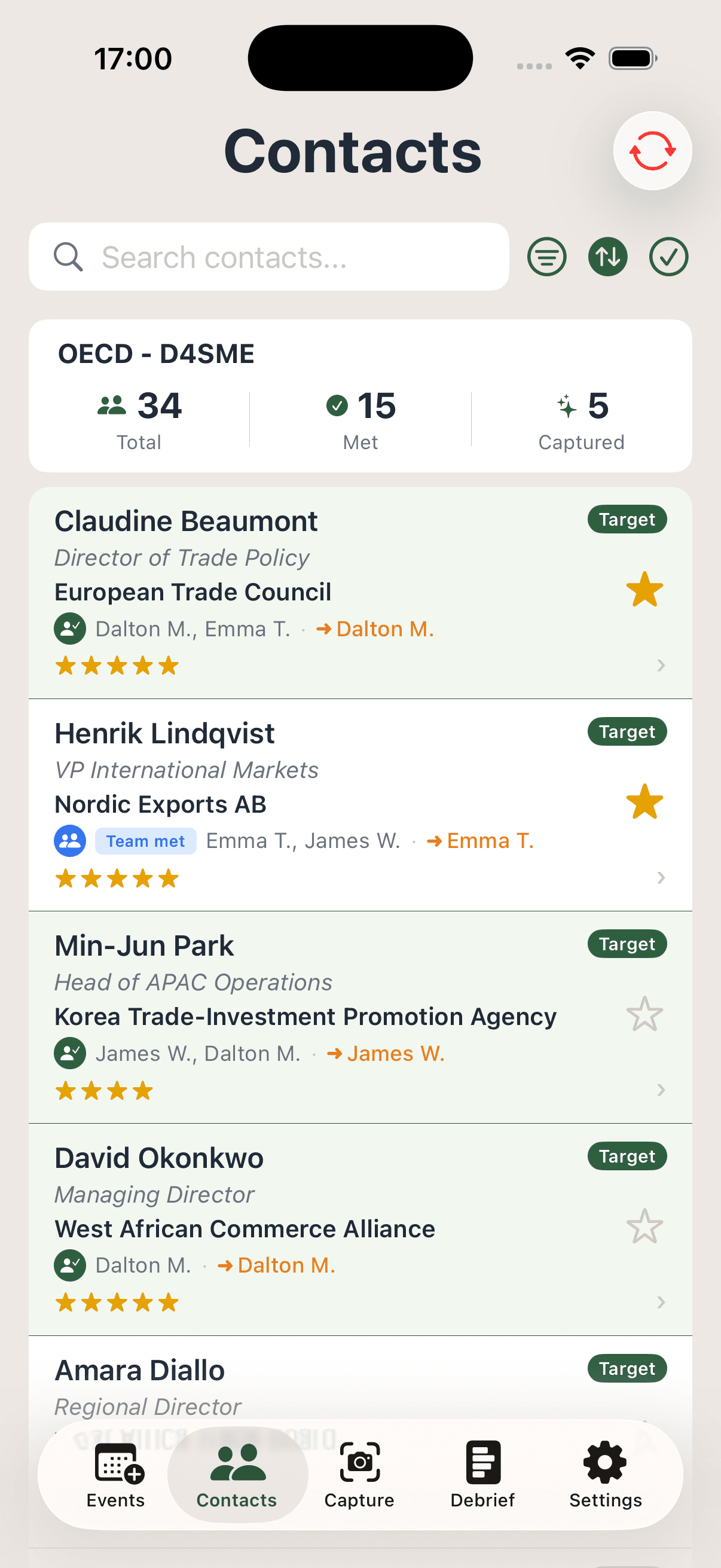Expand Min-Jun Park's row chevron
This screenshot has height=1568, width=721.
(661, 1090)
